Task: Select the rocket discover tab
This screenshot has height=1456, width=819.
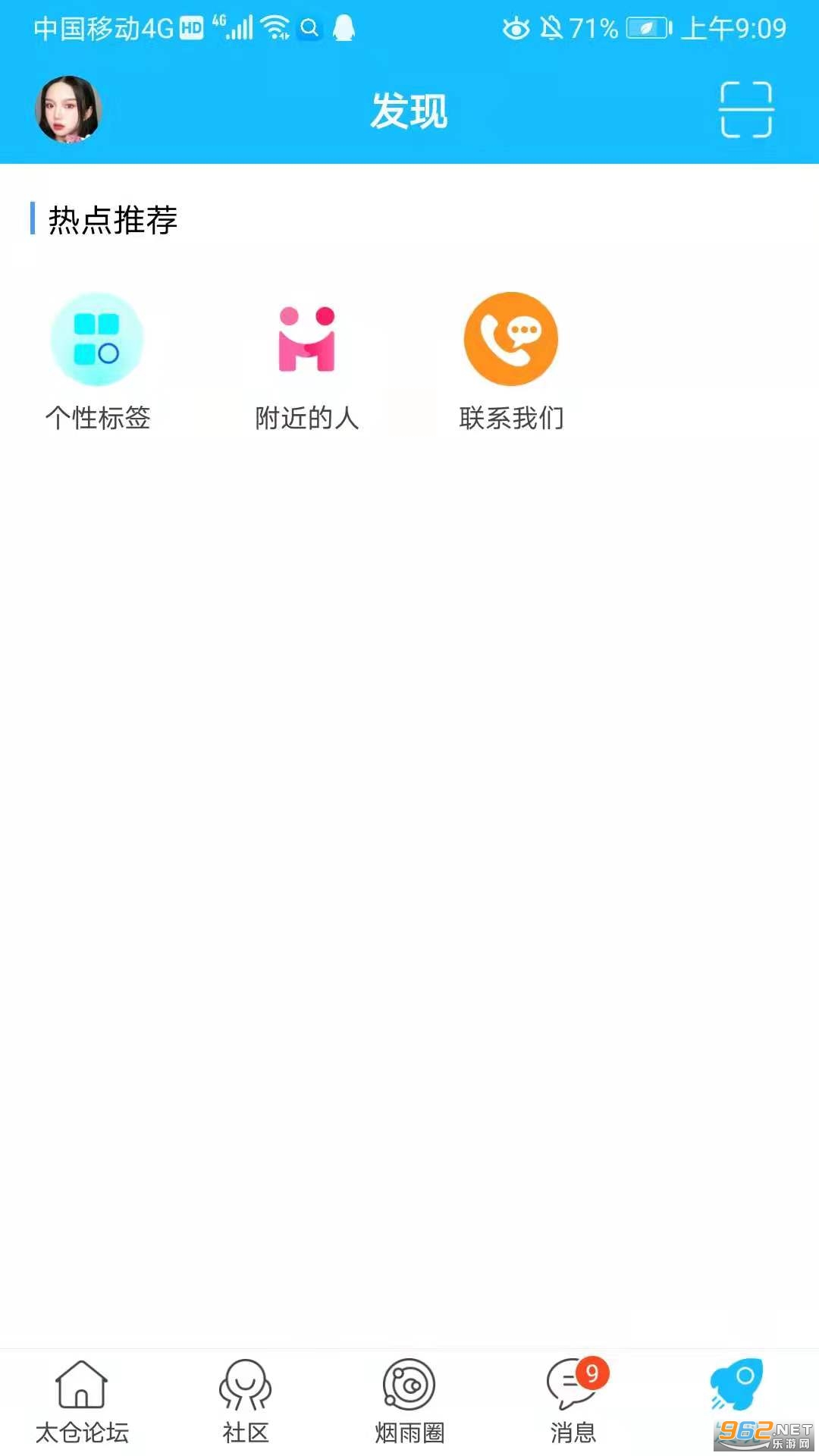Action: [x=737, y=1388]
